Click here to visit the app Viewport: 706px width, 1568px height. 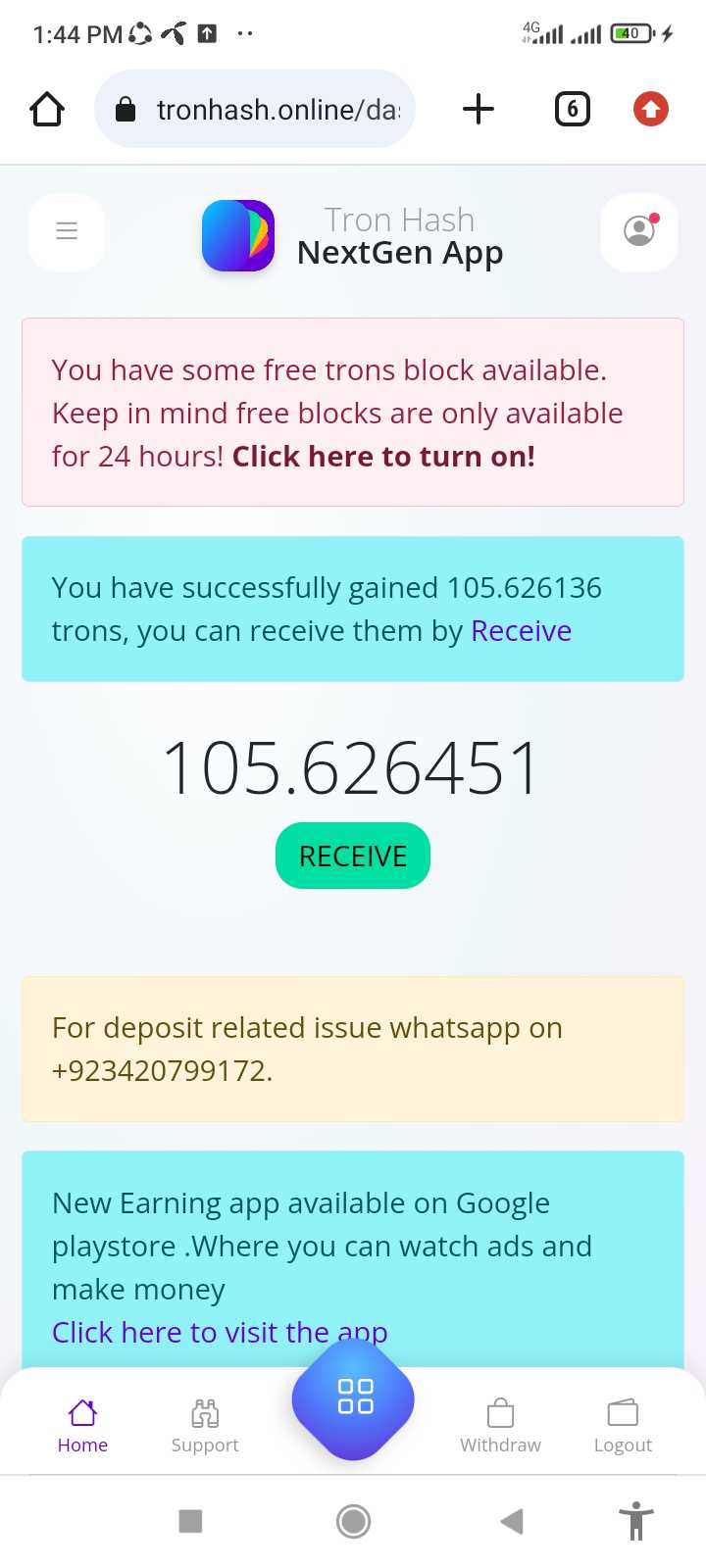click(220, 1333)
